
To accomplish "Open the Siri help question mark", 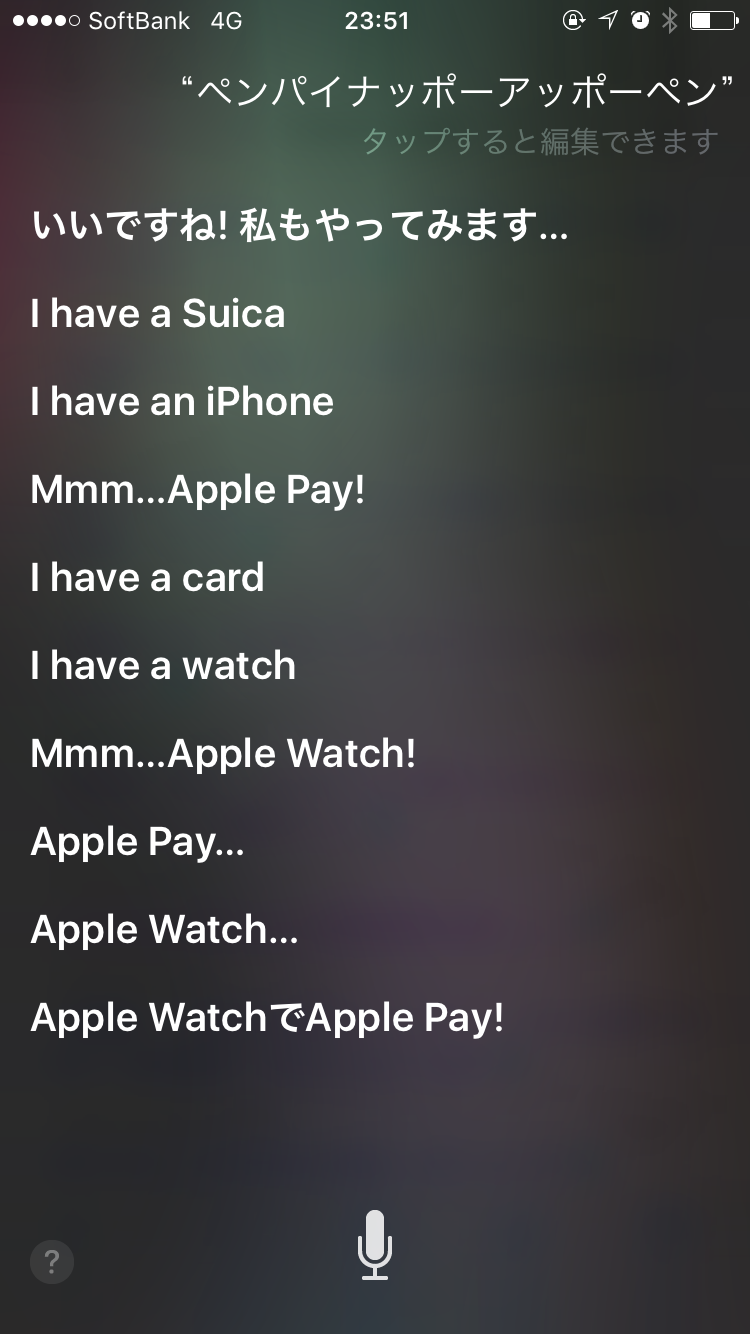I will coord(52,1261).
